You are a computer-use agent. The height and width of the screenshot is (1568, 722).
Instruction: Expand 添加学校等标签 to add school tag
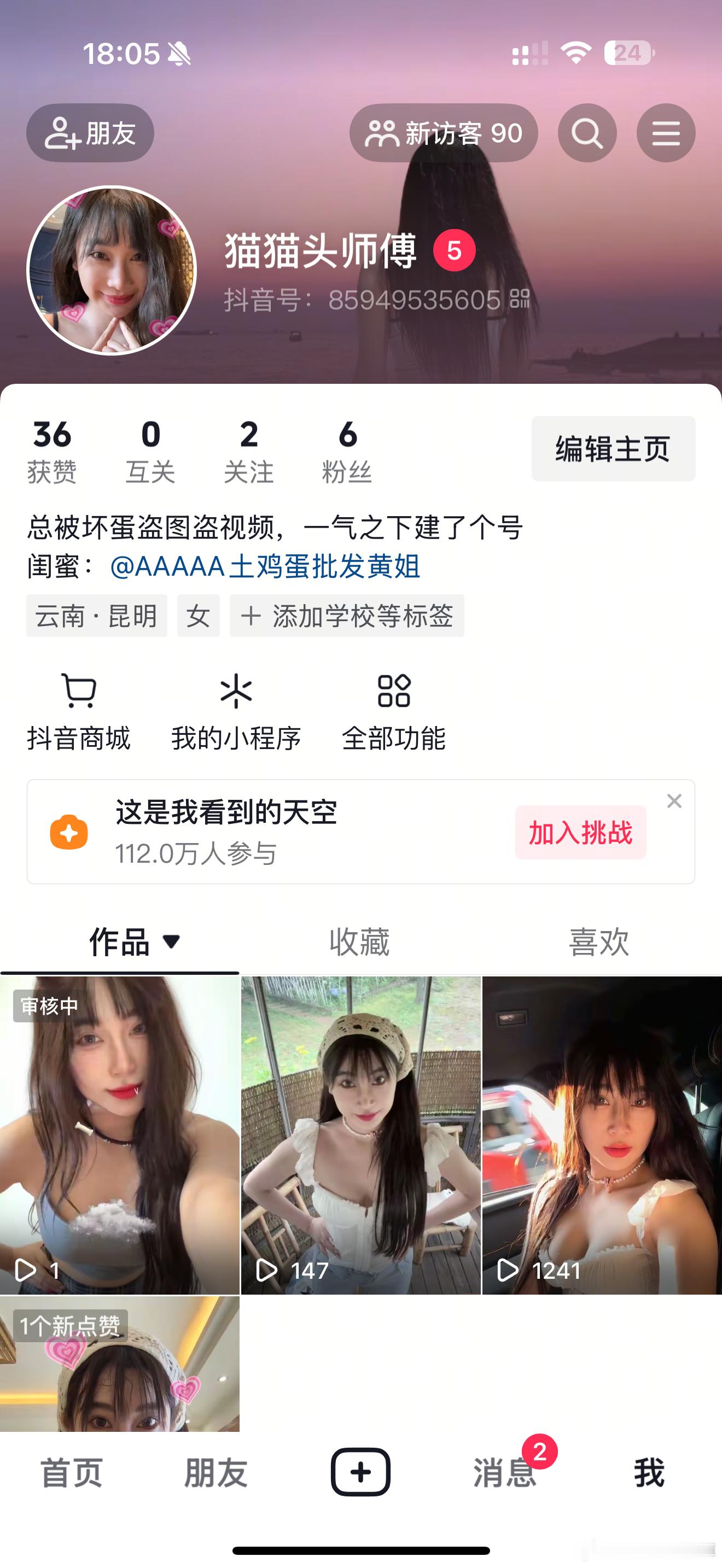[347, 616]
